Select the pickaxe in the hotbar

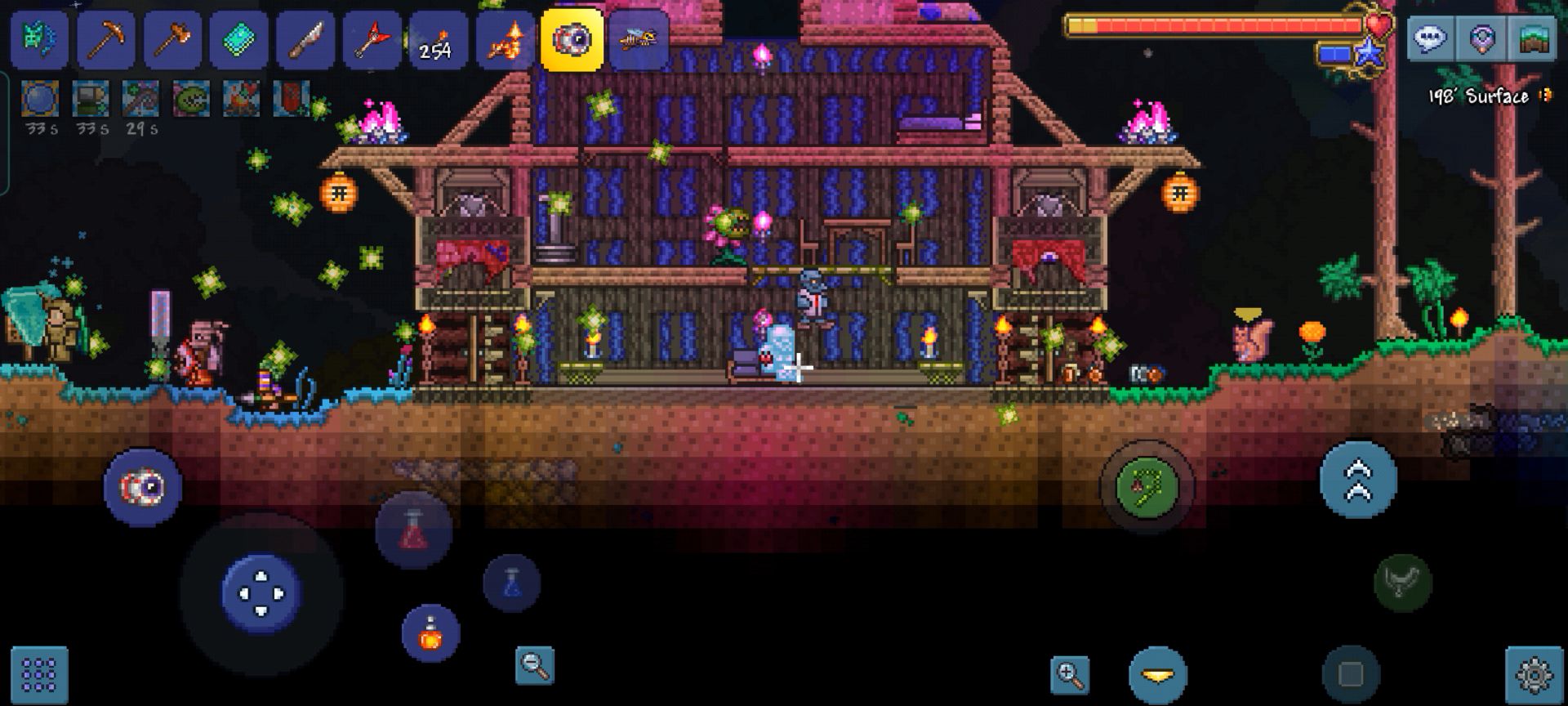[106, 39]
